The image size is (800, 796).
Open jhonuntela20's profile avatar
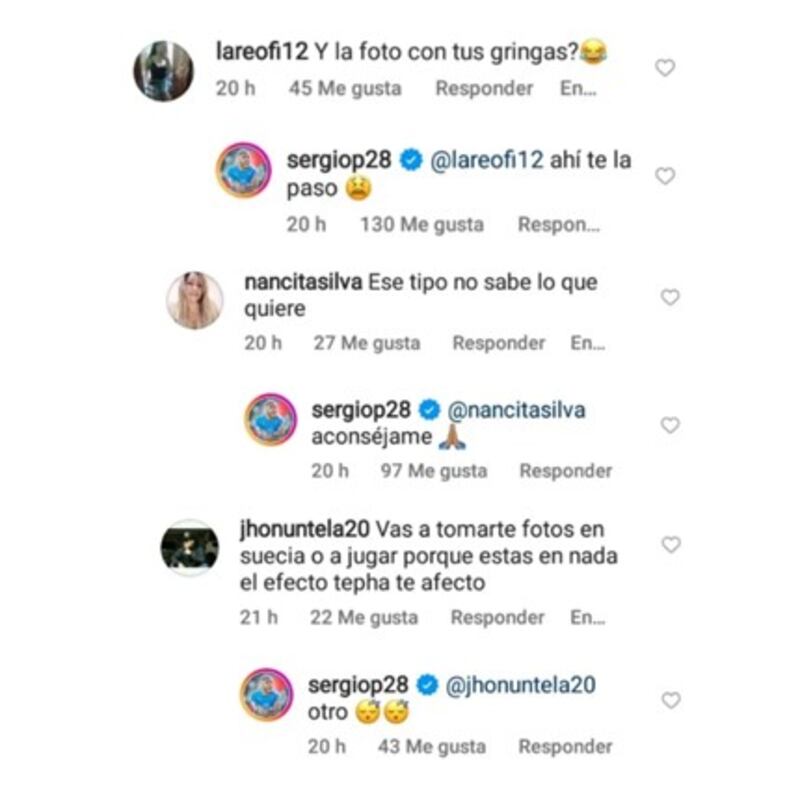pos(190,547)
